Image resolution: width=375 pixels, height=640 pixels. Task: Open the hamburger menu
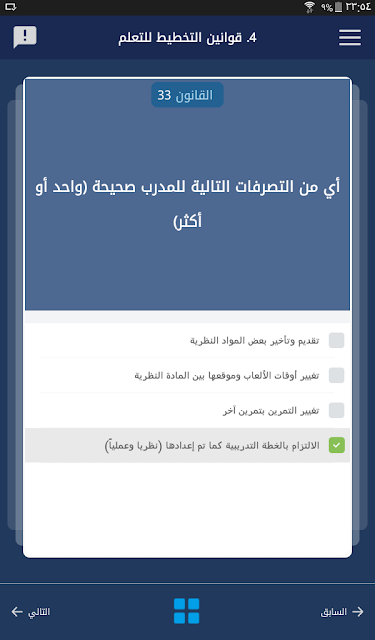click(350, 38)
